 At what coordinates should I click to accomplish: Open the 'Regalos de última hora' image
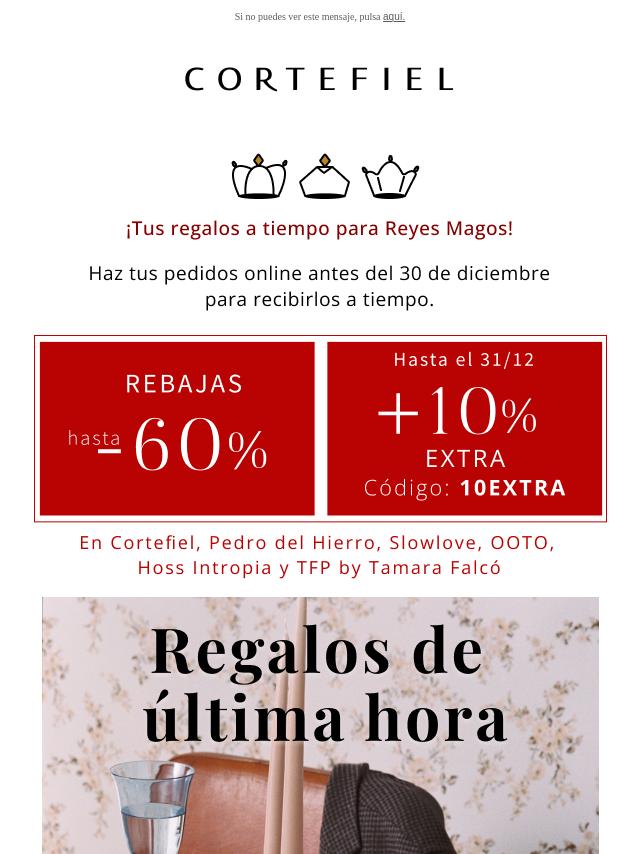coord(320,725)
